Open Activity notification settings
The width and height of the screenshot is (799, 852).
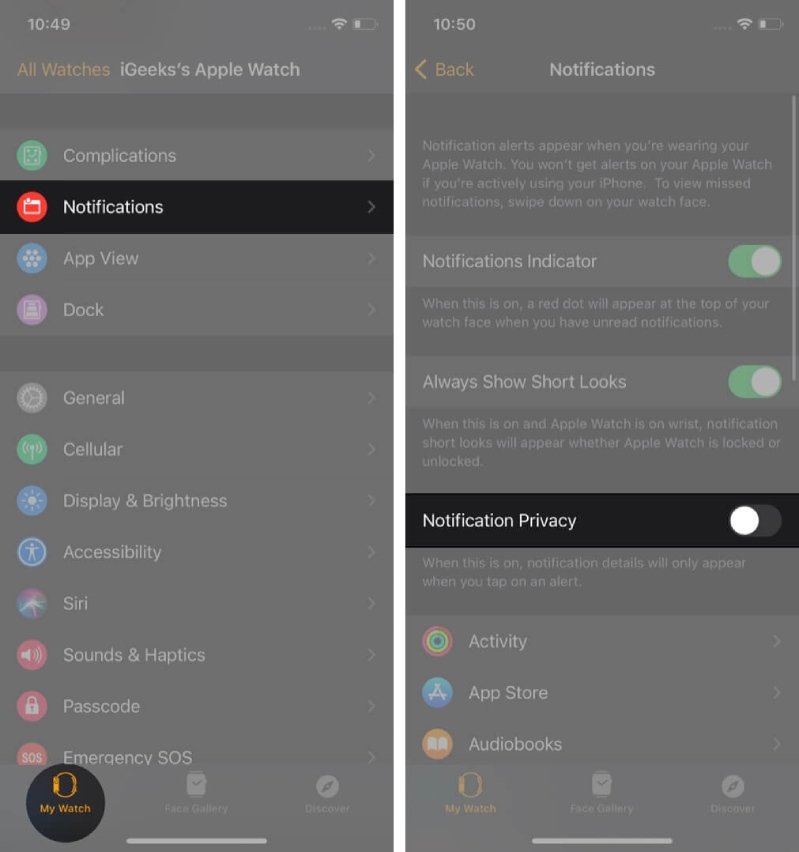click(x=602, y=641)
